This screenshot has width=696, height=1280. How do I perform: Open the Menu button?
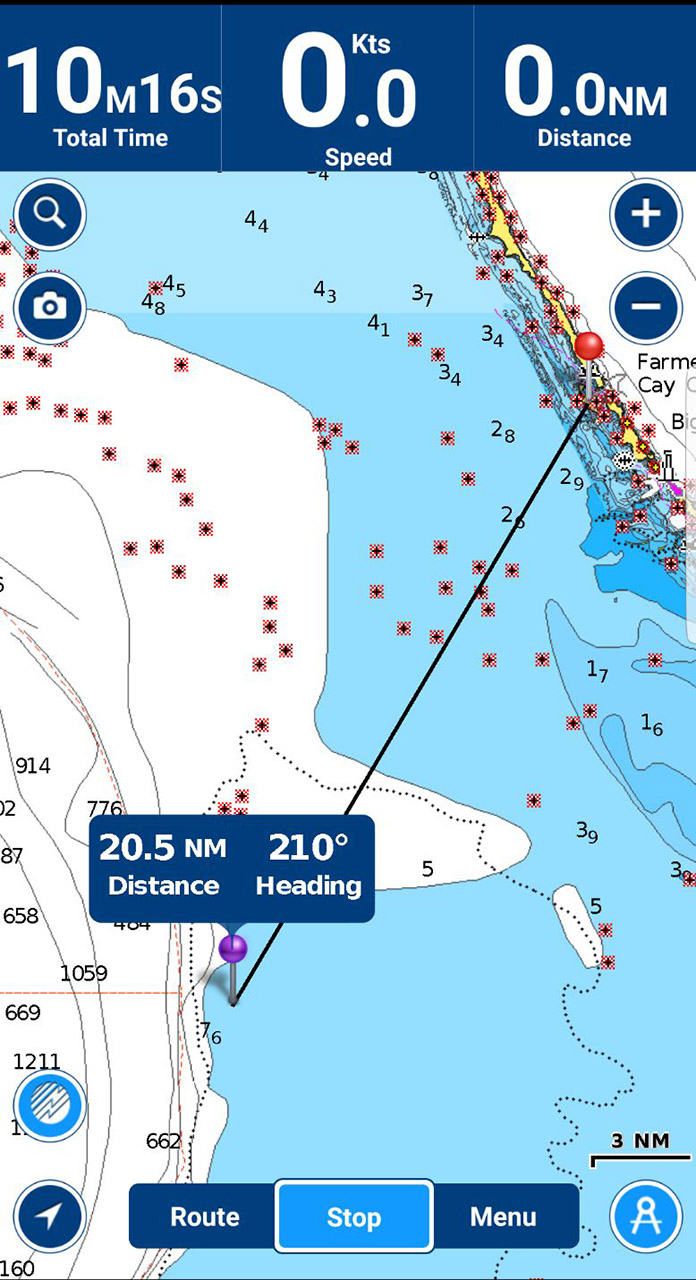point(503,1217)
